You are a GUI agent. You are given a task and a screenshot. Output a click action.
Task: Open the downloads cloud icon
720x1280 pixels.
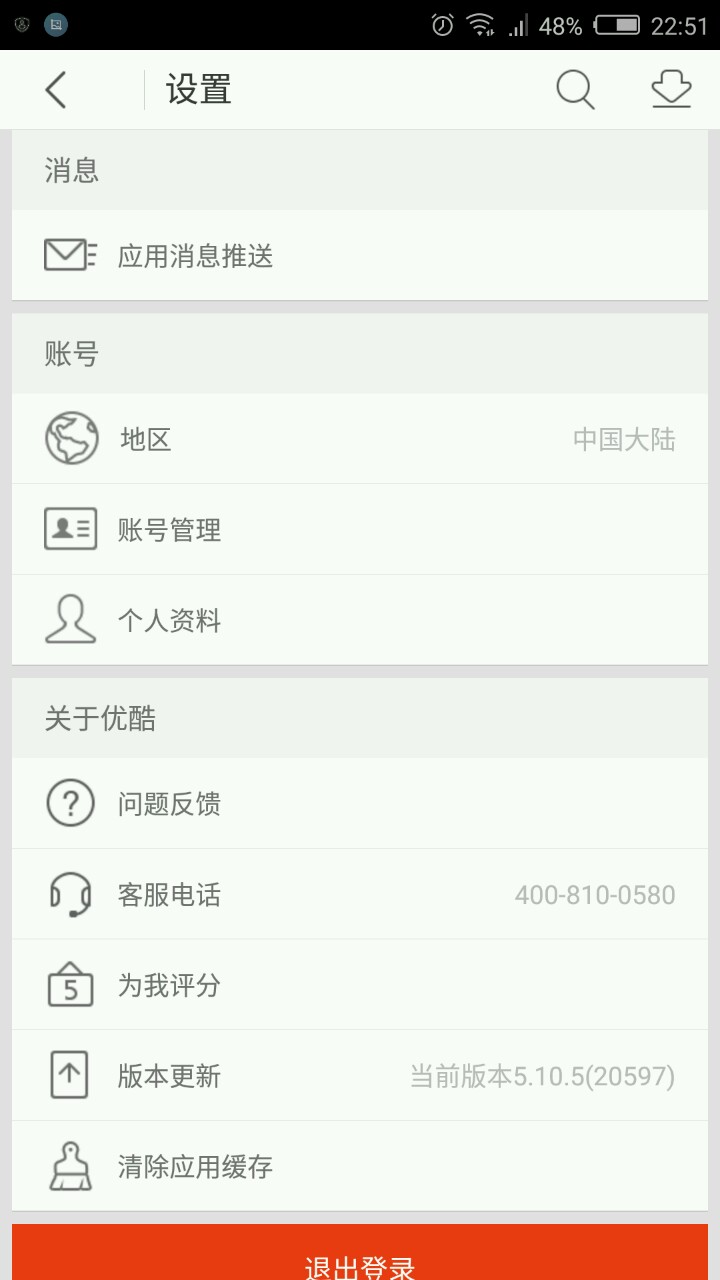(x=671, y=90)
